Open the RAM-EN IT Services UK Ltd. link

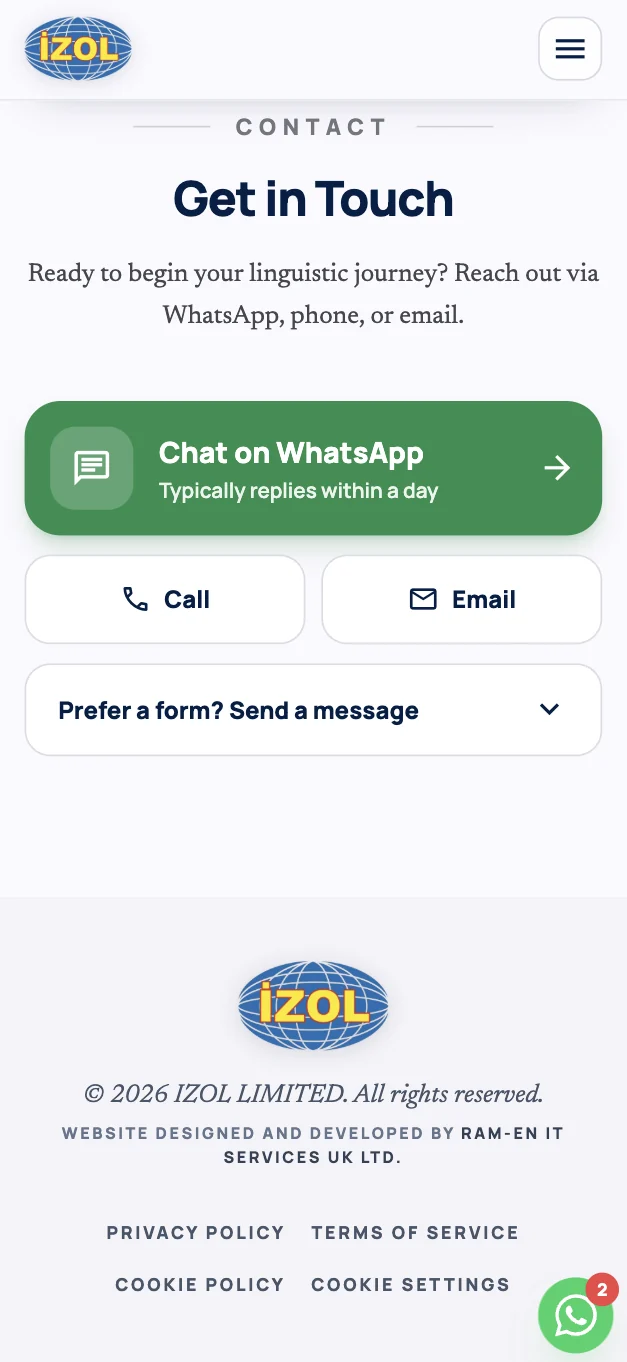pos(394,1145)
